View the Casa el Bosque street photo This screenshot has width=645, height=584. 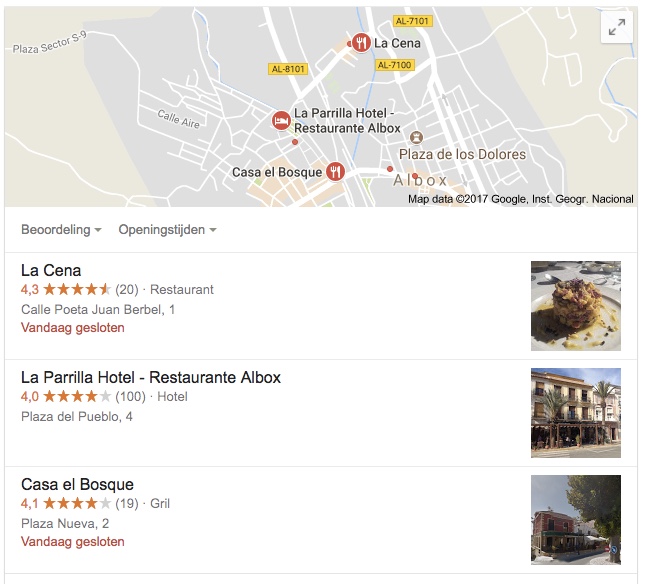click(x=575, y=520)
